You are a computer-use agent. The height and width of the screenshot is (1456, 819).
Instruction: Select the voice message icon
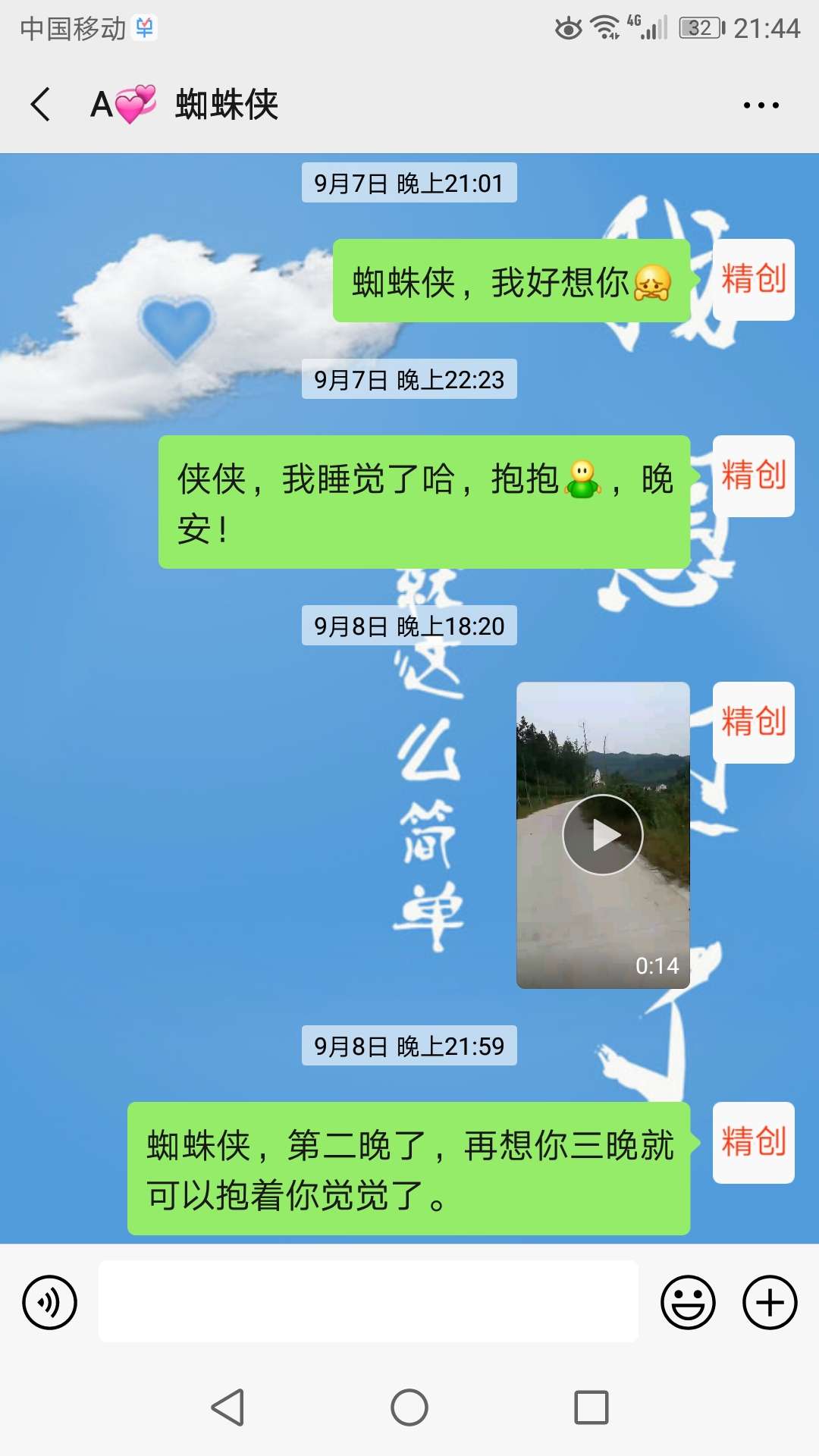coord(50,1300)
